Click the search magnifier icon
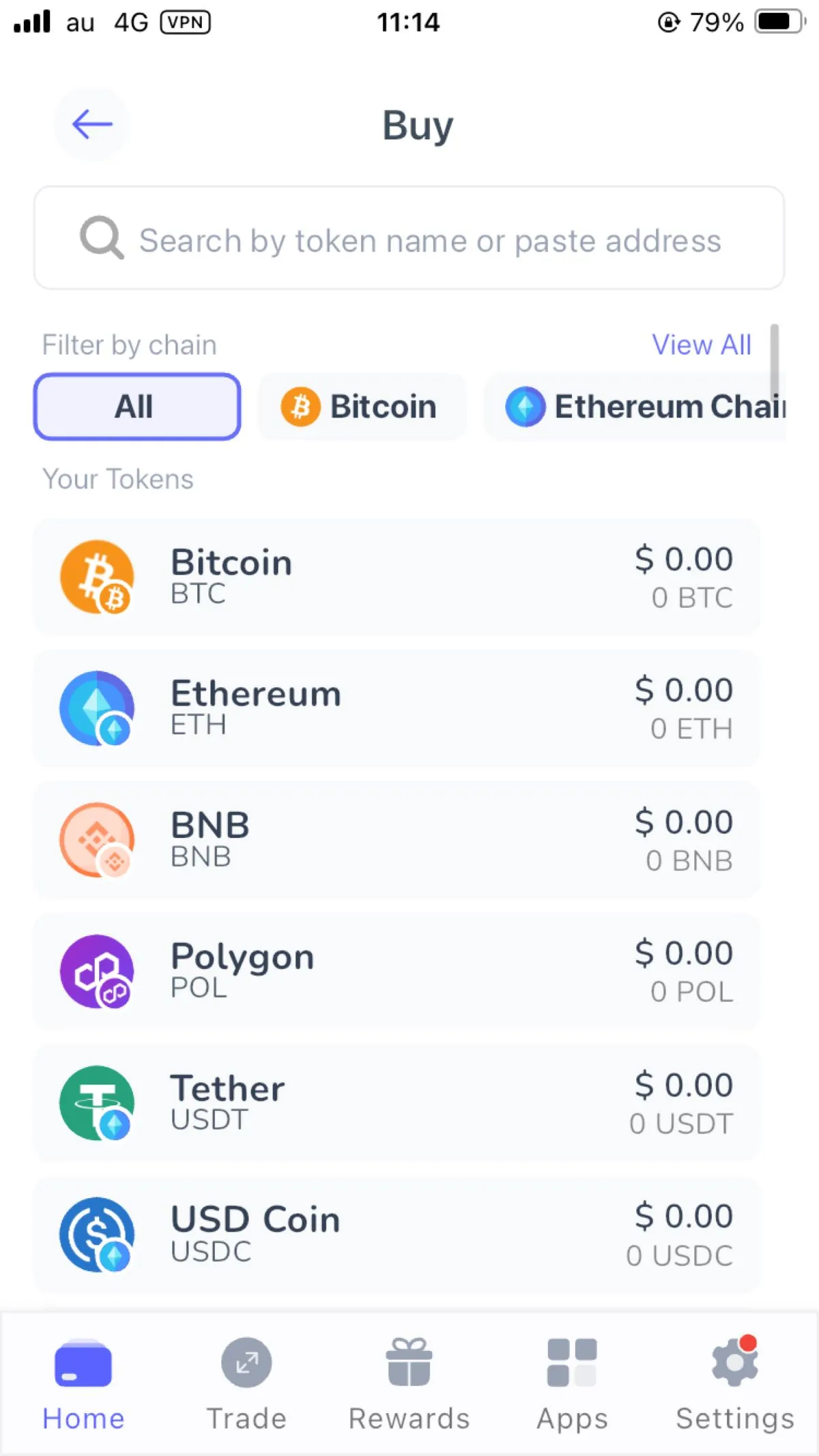The height and width of the screenshot is (1456, 819). (101, 239)
